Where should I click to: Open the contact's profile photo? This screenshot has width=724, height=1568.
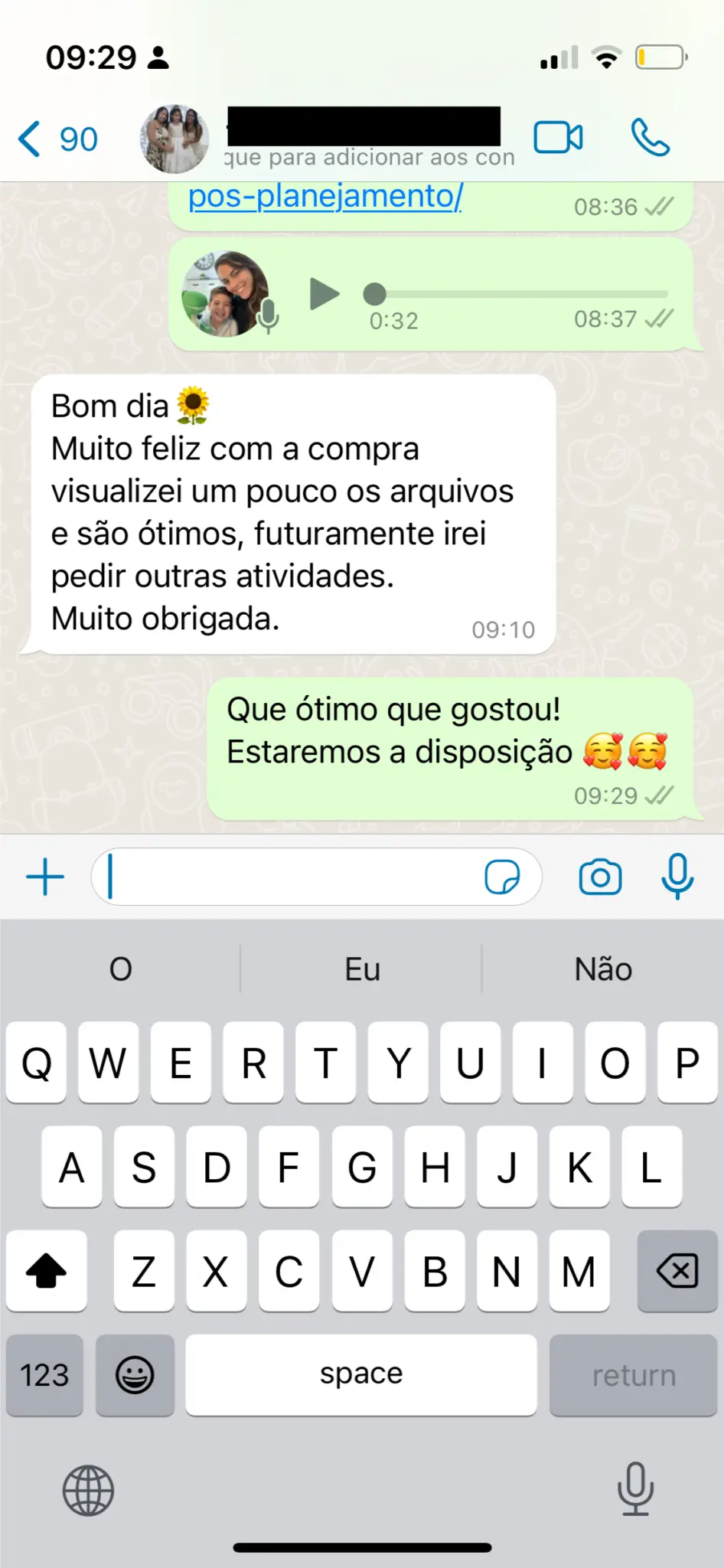[x=174, y=139]
